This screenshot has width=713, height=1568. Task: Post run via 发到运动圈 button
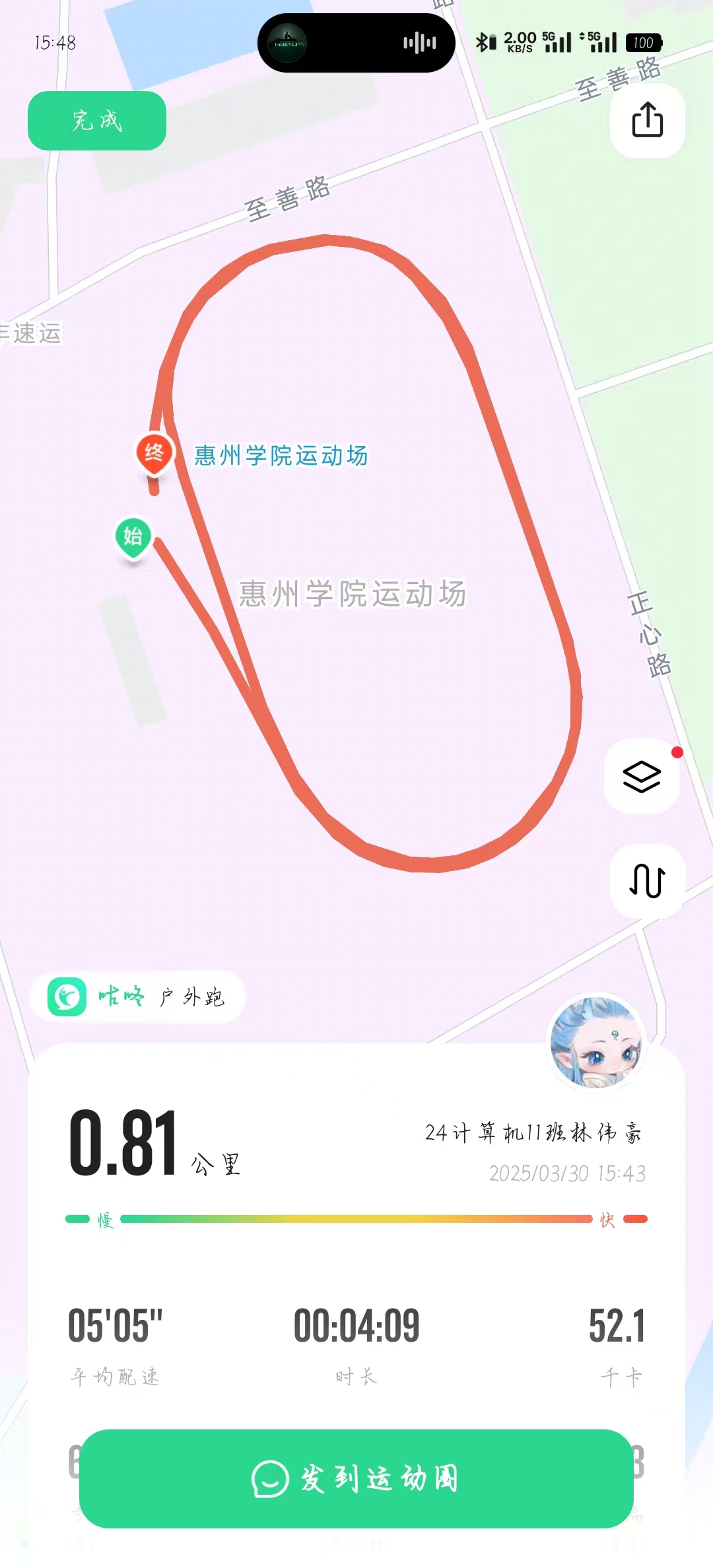356,1478
